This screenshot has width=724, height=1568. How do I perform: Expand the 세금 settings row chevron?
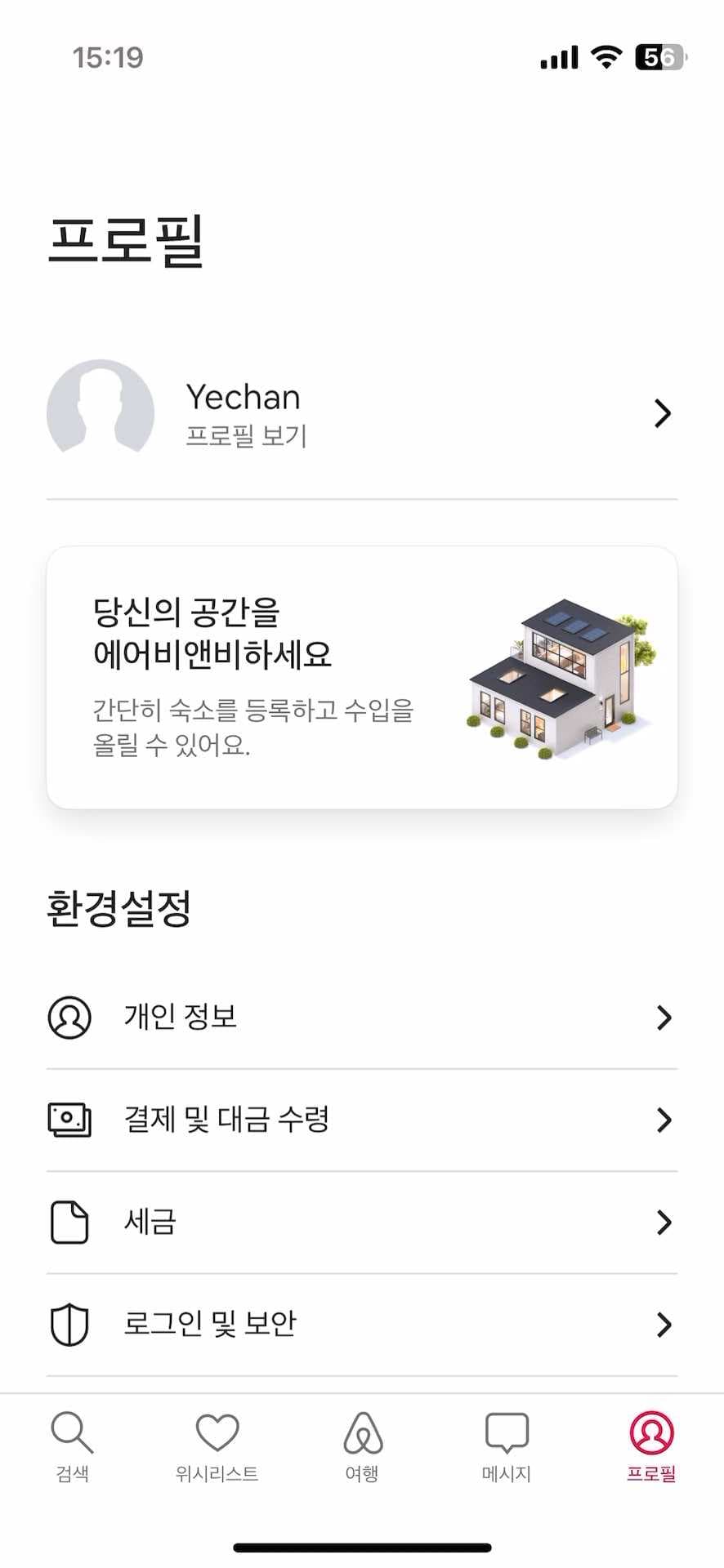coord(662,1222)
